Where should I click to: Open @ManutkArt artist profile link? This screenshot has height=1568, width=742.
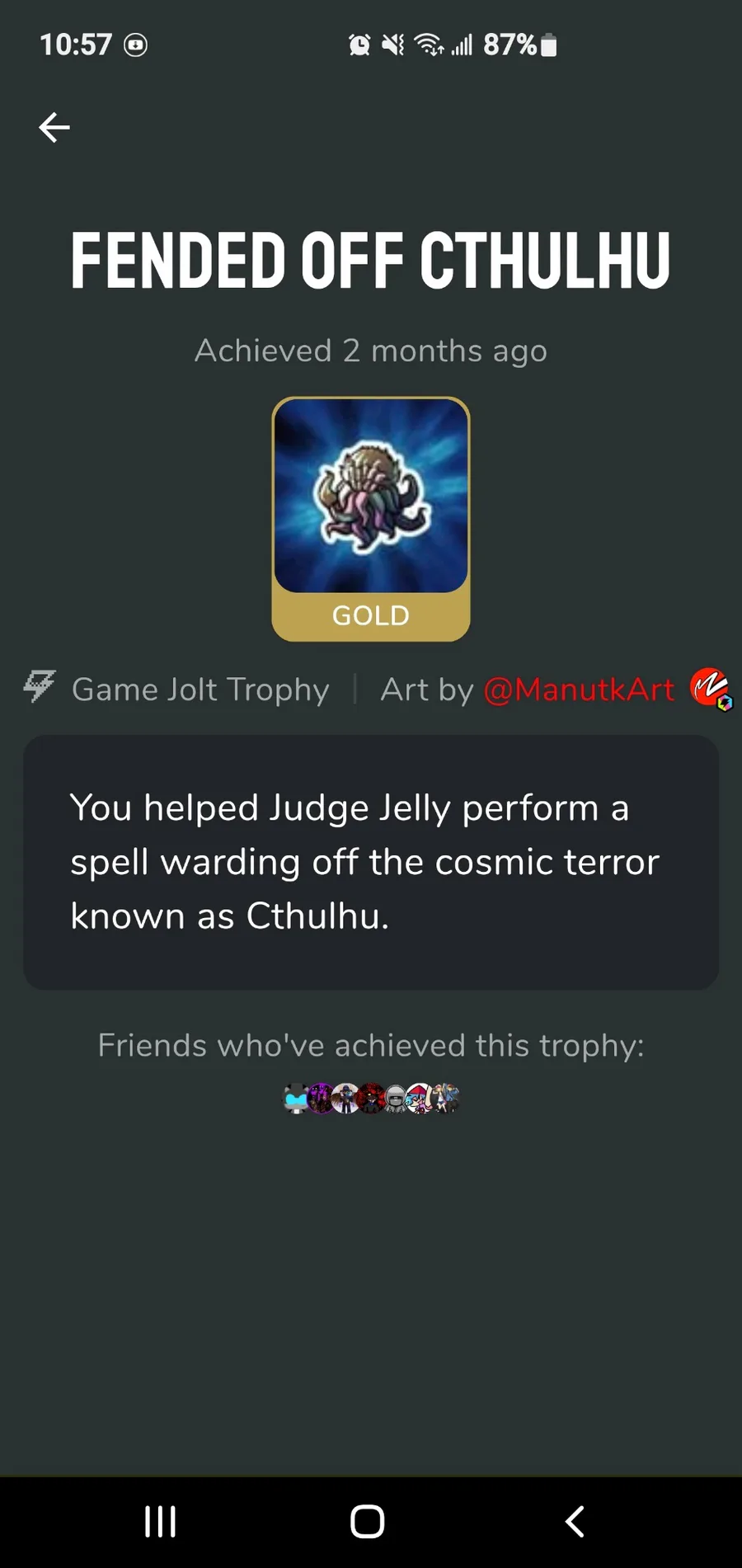pos(578,690)
